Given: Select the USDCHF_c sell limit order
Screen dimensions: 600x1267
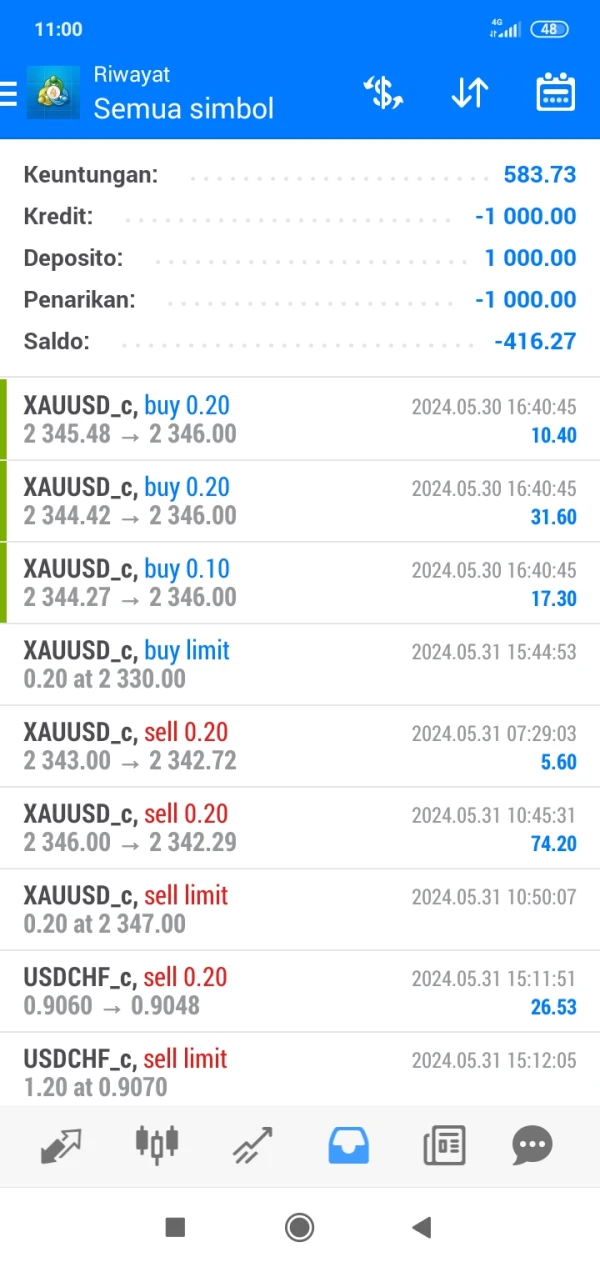Looking at the screenshot, I should pos(300,1072).
